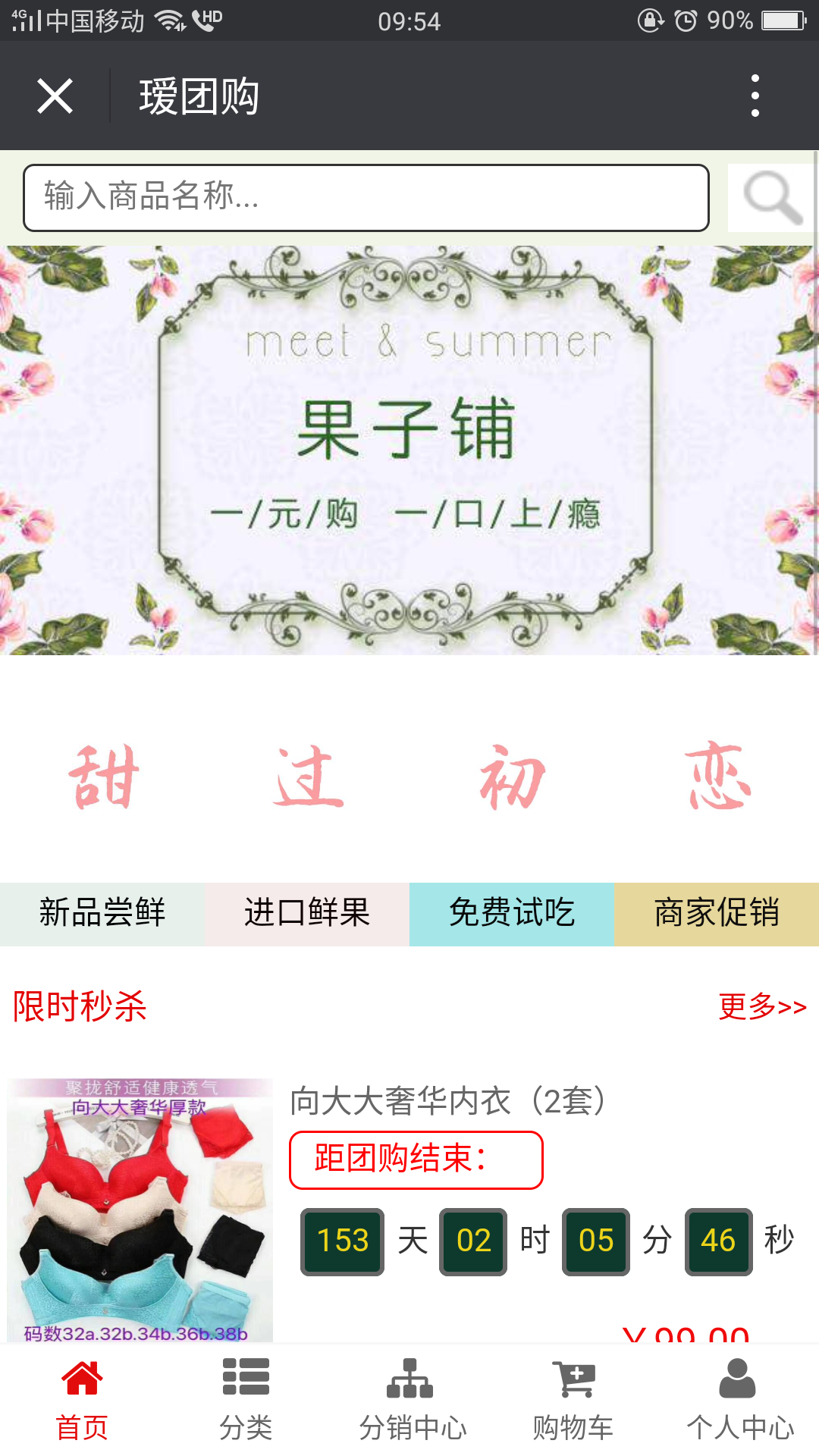This screenshot has width=819, height=1456.
Task: Close the 瑷团购 page
Action: 55,96
